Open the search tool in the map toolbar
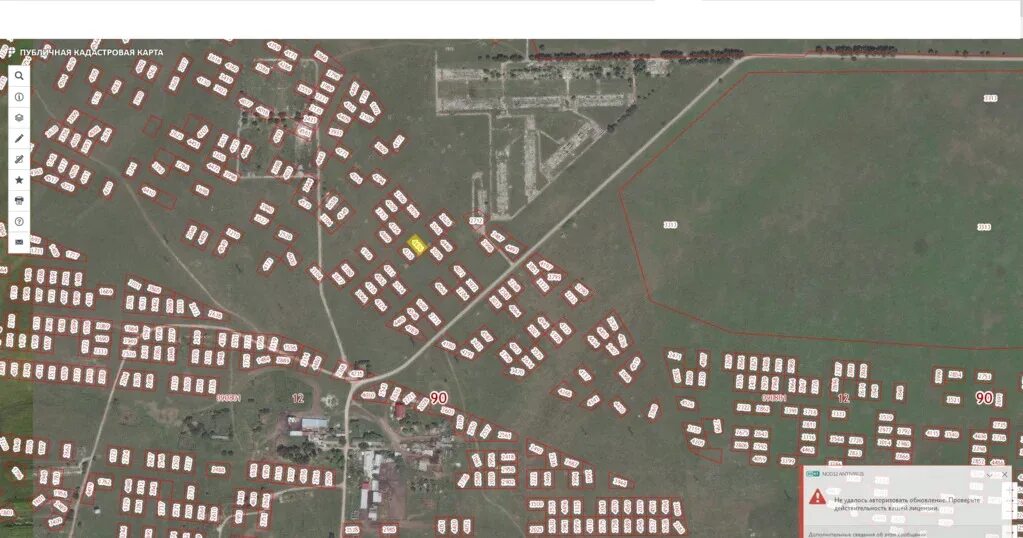 tap(19, 75)
